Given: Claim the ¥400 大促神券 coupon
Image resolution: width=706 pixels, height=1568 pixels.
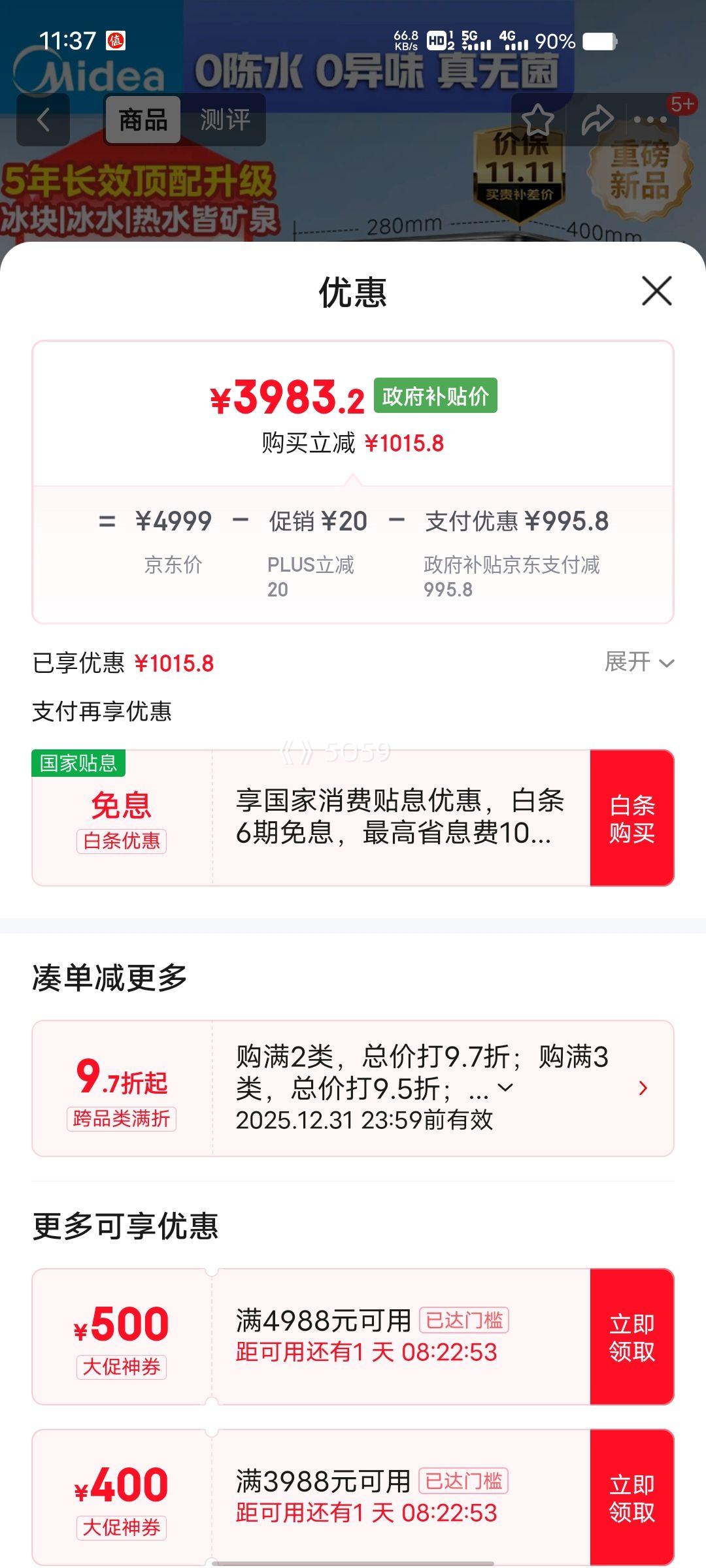Looking at the screenshot, I should pyautogui.click(x=631, y=1497).
